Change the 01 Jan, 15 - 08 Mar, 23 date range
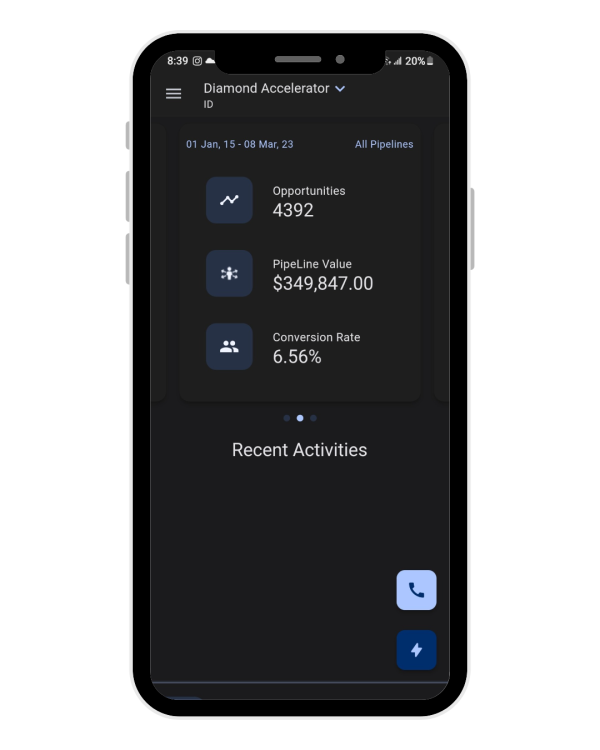Screen dimensions: 600x750 (x=240, y=144)
